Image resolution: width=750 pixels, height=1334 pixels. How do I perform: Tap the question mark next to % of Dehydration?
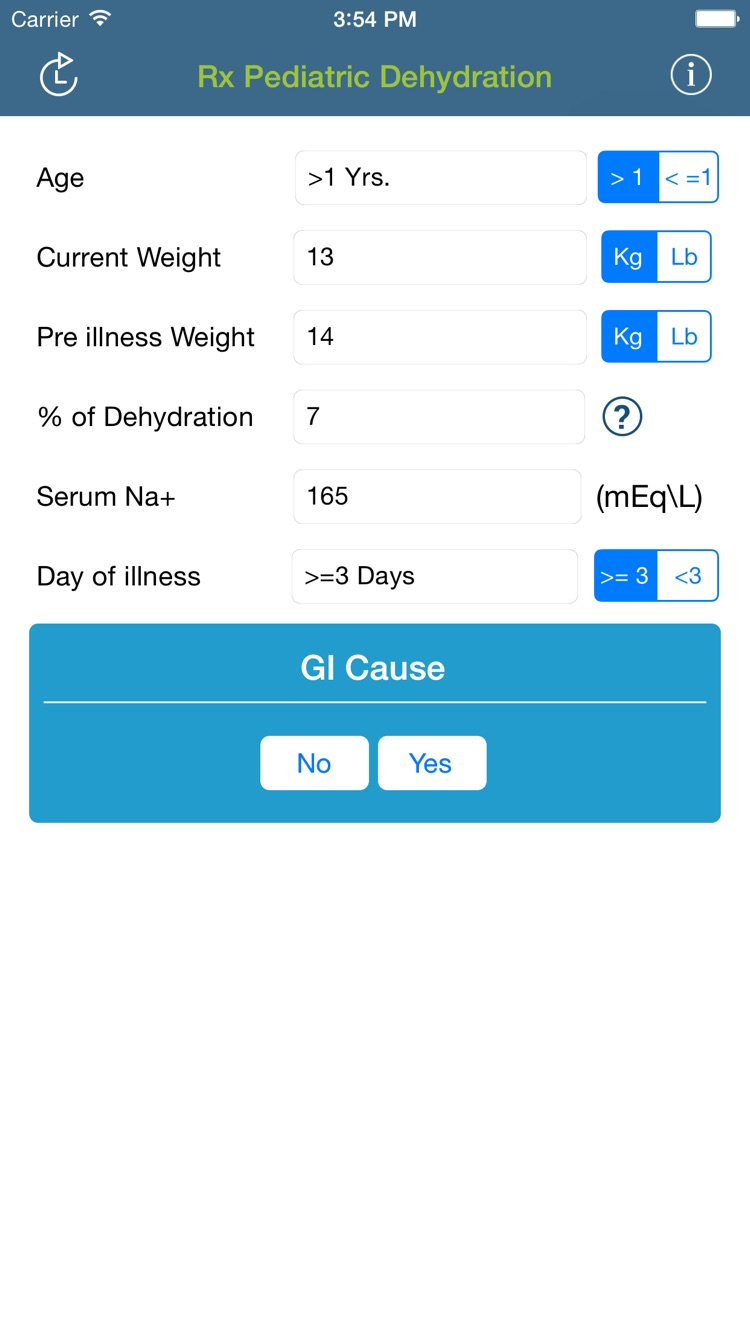tap(621, 417)
